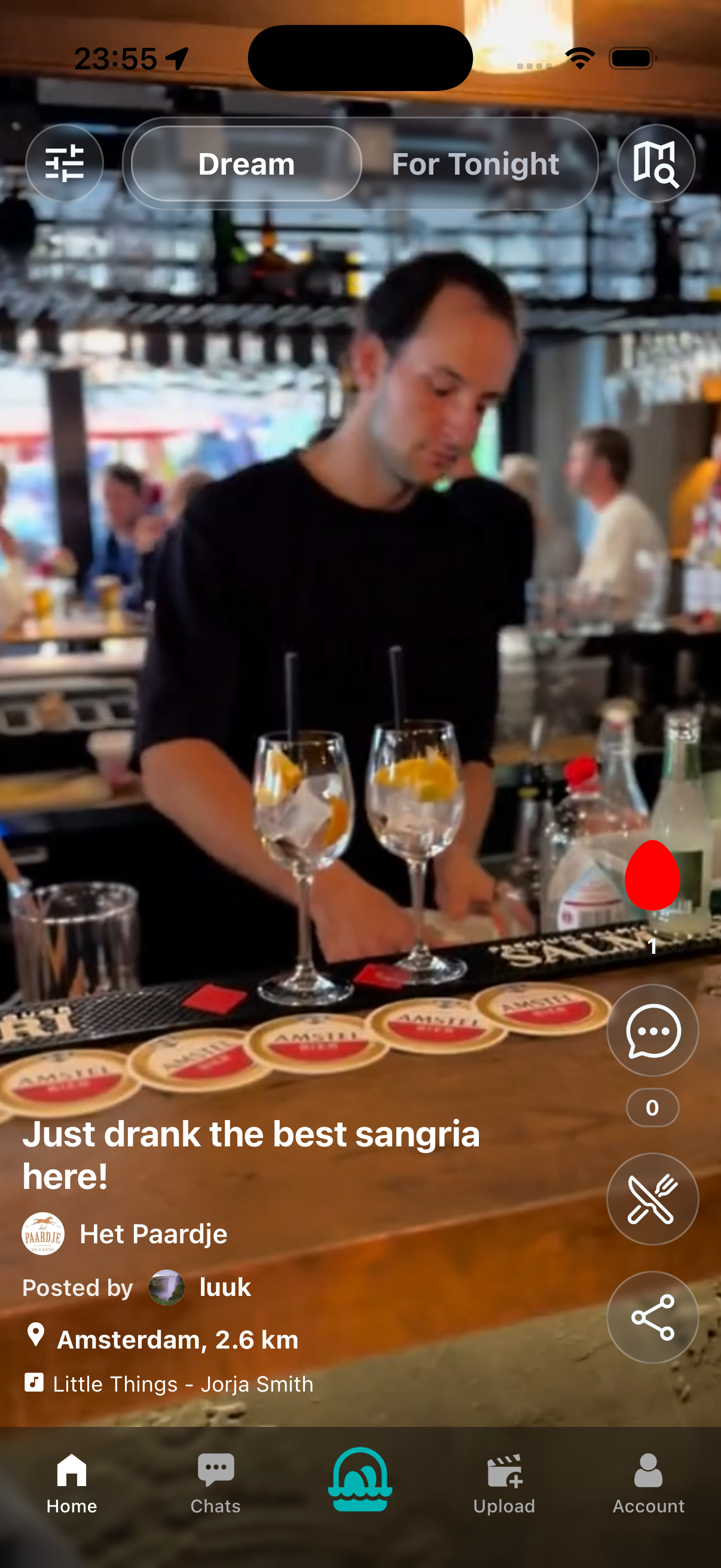This screenshot has width=721, height=1568.
Task: Open the map search
Action: point(655,163)
